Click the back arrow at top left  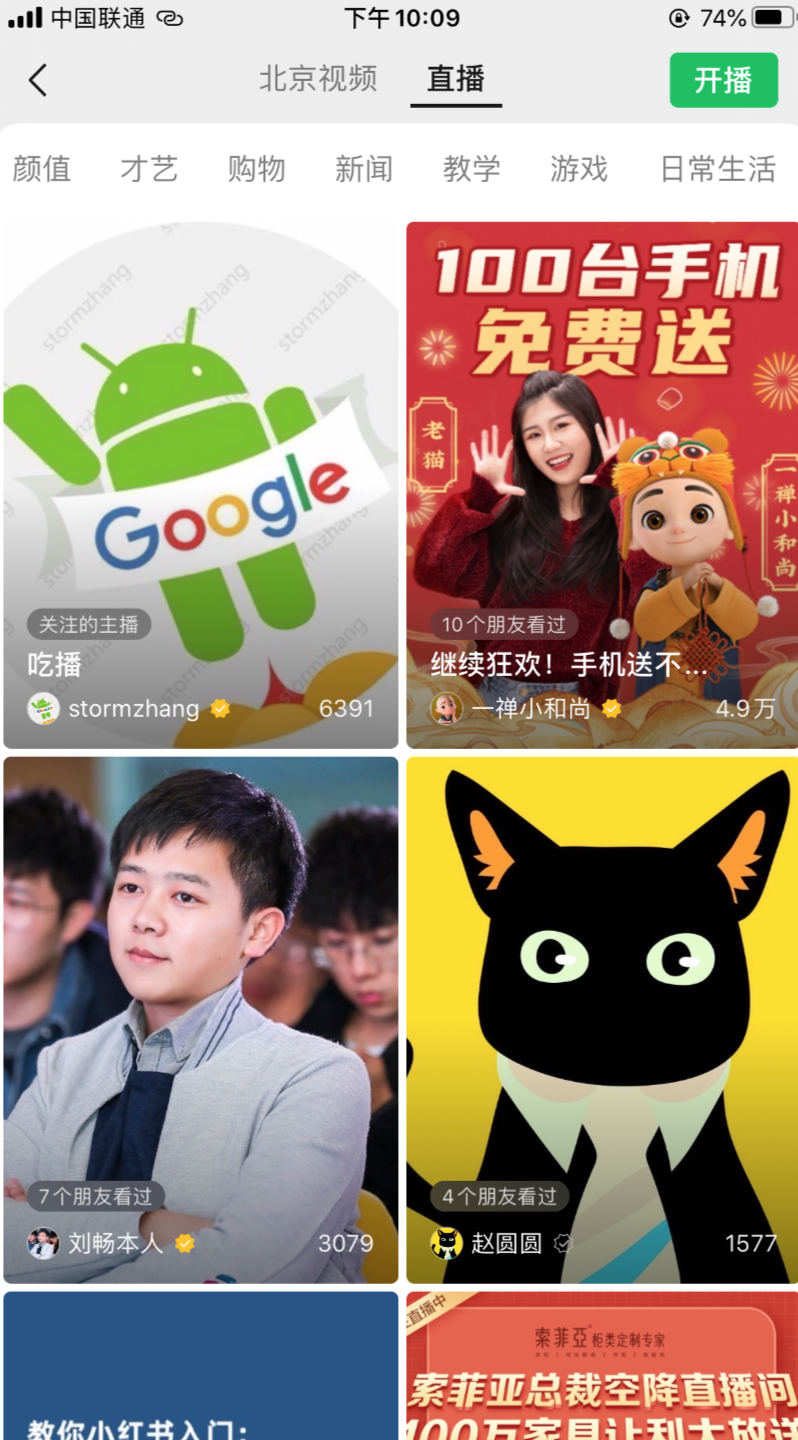pos(38,79)
